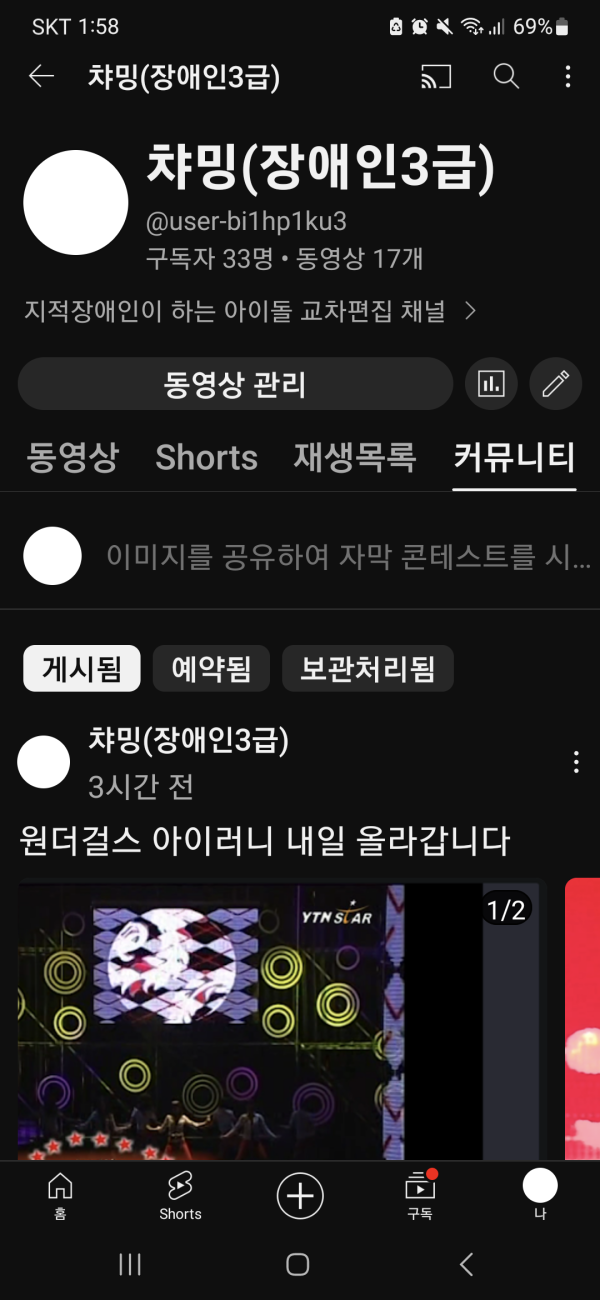Open the post image showing 1/2
The width and height of the screenshot is (600, 1300).
coord(280,1020)
